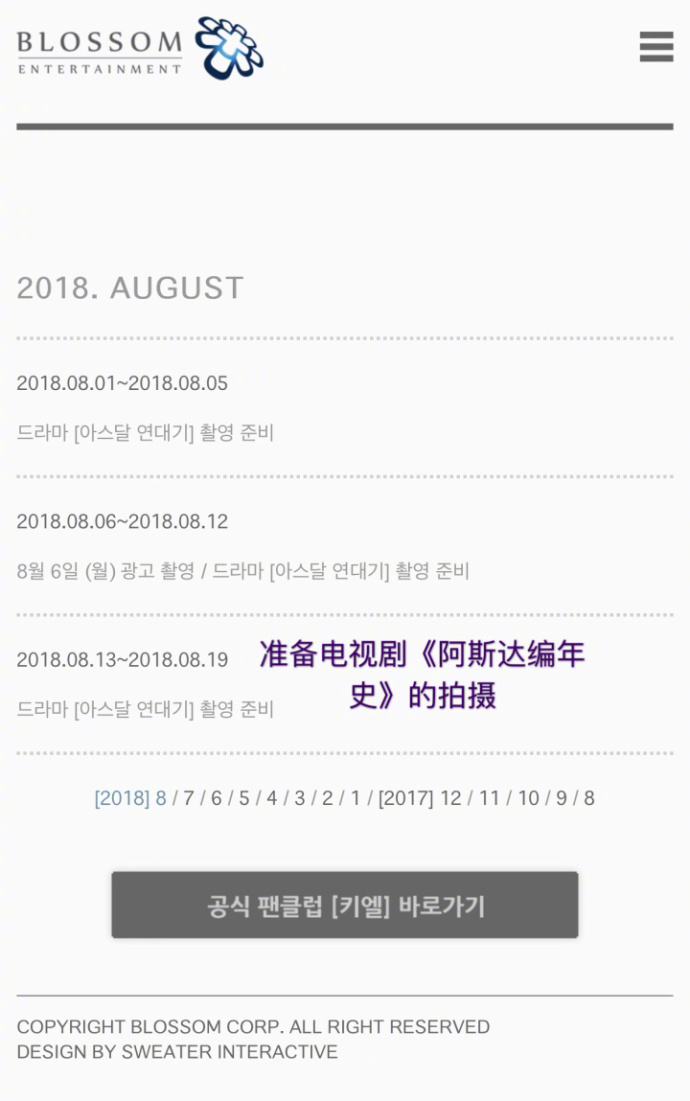
Task: Jump to 2018 month 2 schedule
Action: click(327, 799)
